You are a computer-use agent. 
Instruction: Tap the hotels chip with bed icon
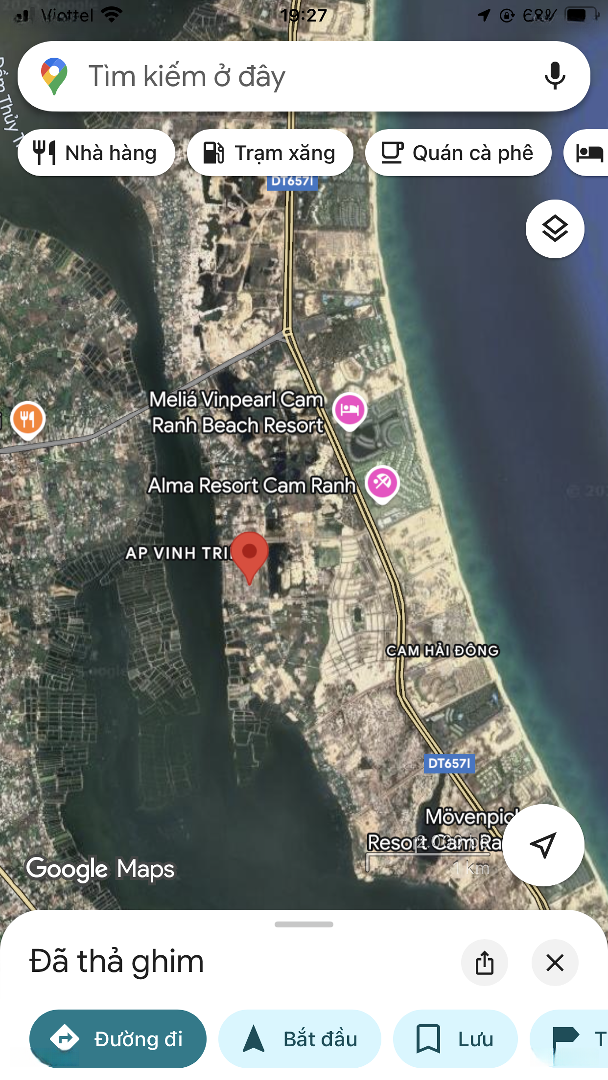tap(590, 153)
